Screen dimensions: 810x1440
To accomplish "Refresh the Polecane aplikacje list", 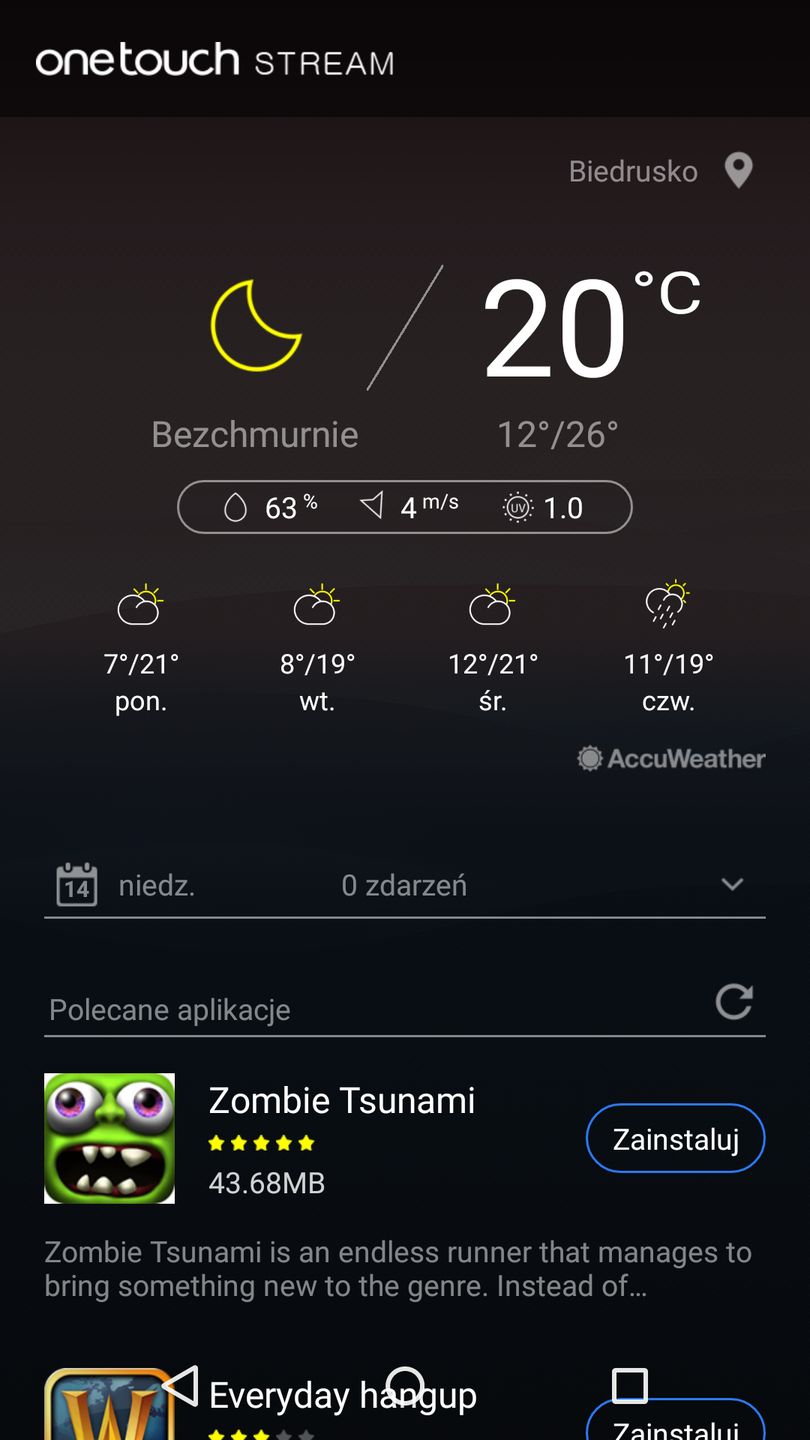I will coord(733,1002).
